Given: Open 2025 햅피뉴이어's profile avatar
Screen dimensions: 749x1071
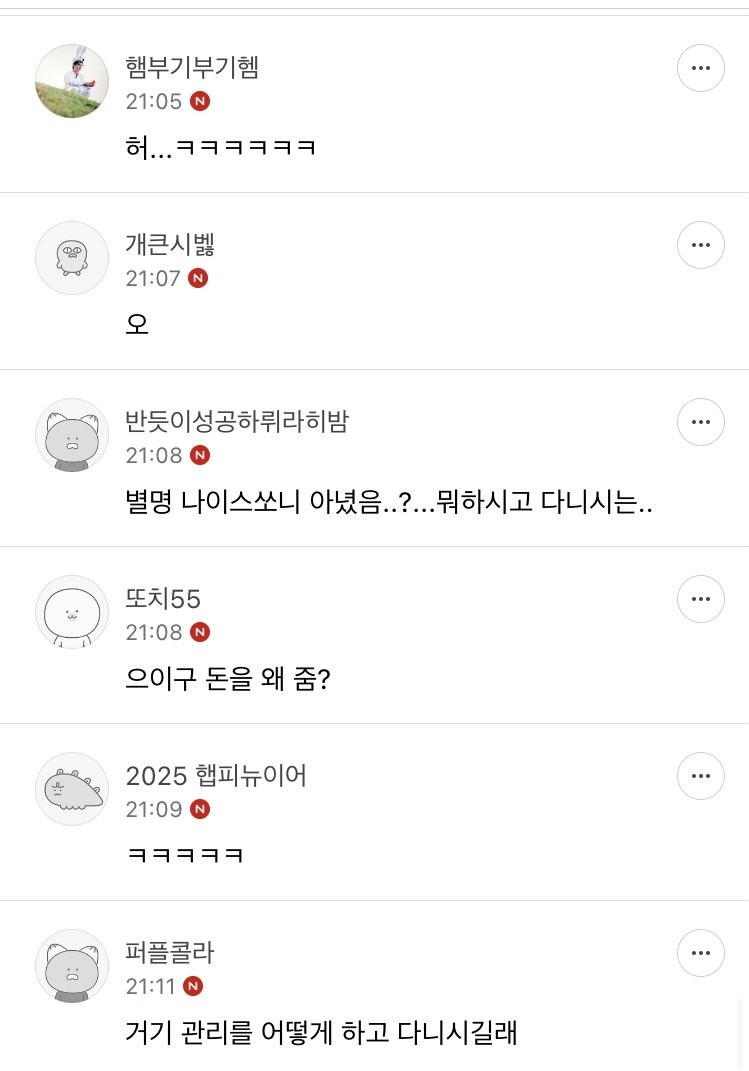Looking at the screenshot, I should [72, 789].
